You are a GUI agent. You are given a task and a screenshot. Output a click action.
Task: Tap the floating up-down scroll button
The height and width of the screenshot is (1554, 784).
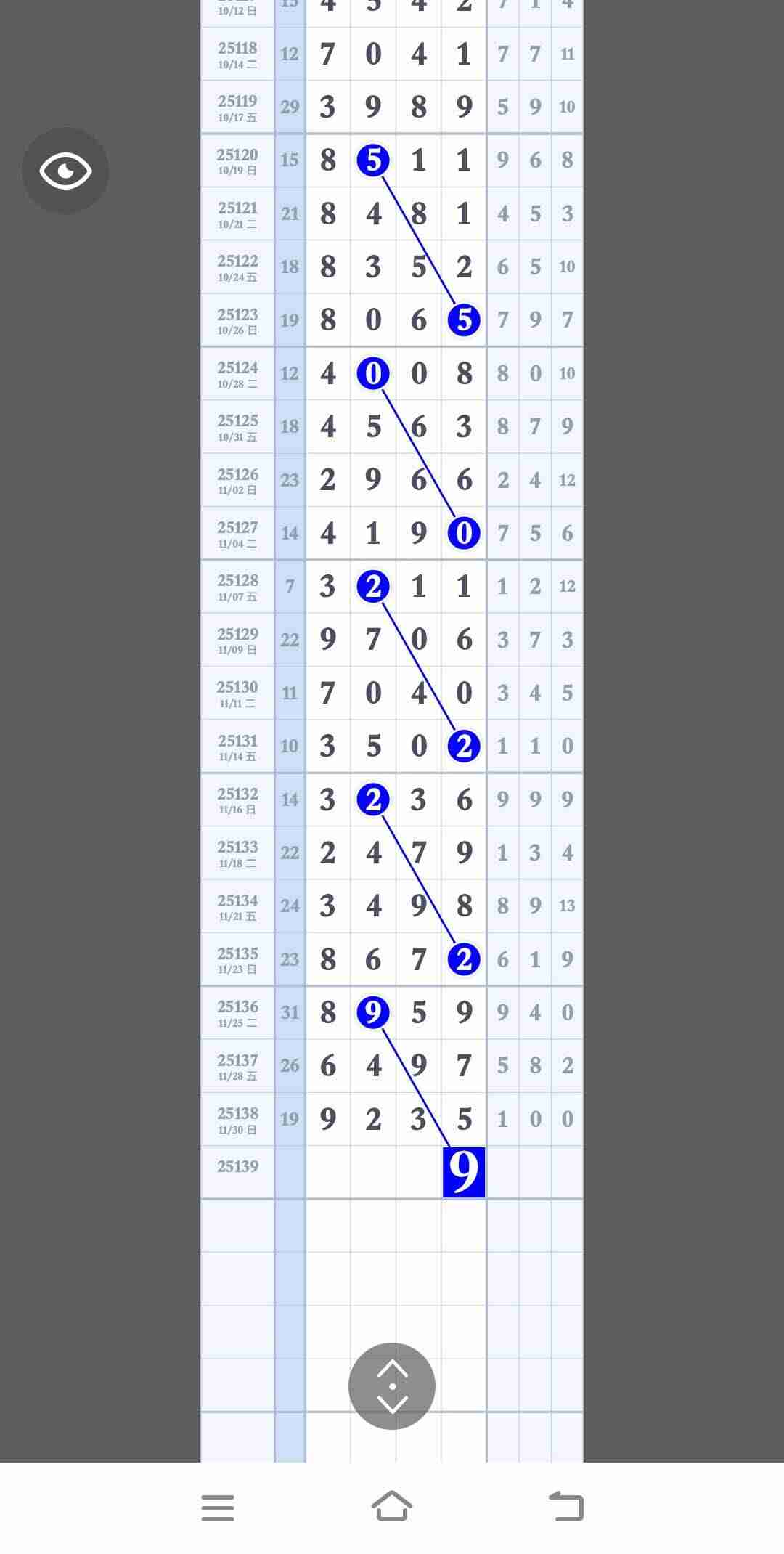point(392,1386)
